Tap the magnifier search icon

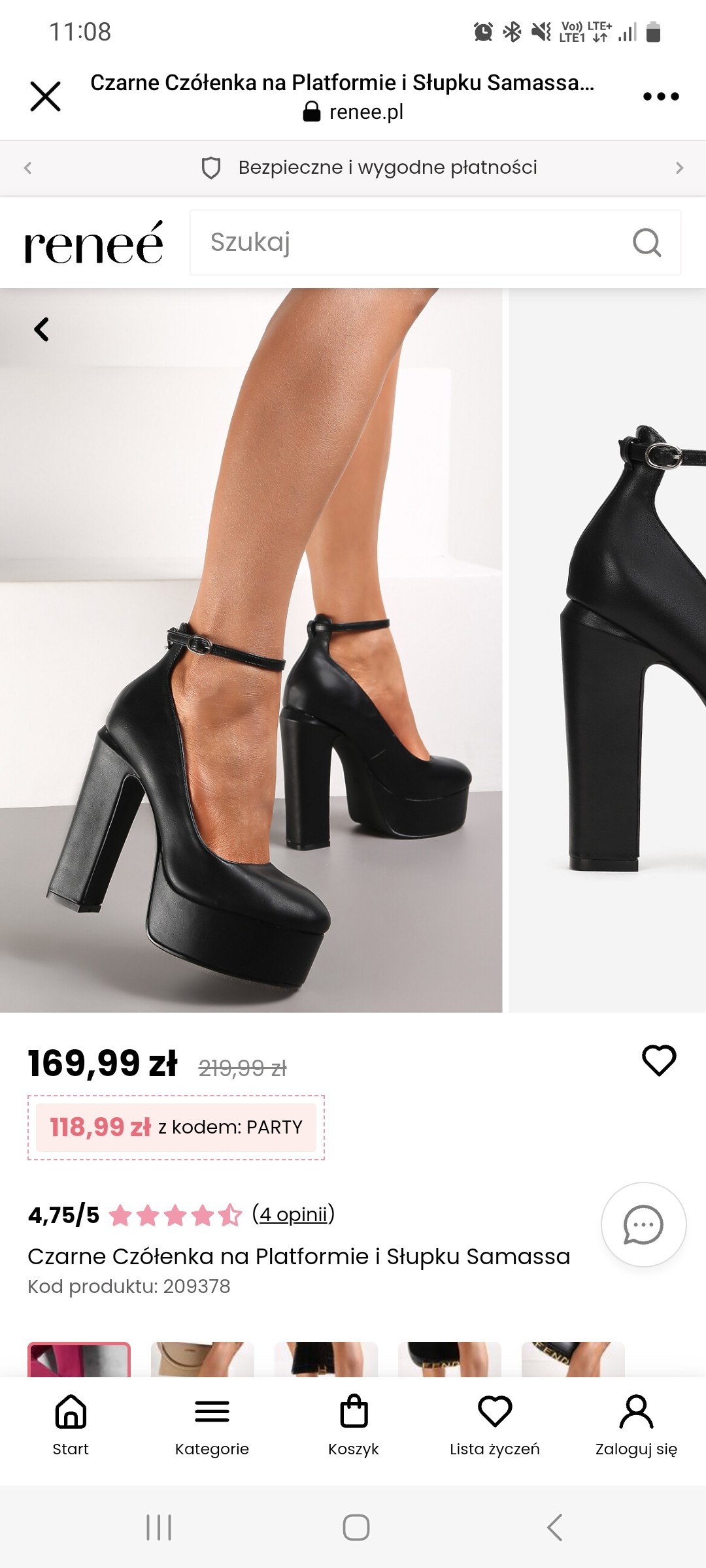click(x=647, y=242)
